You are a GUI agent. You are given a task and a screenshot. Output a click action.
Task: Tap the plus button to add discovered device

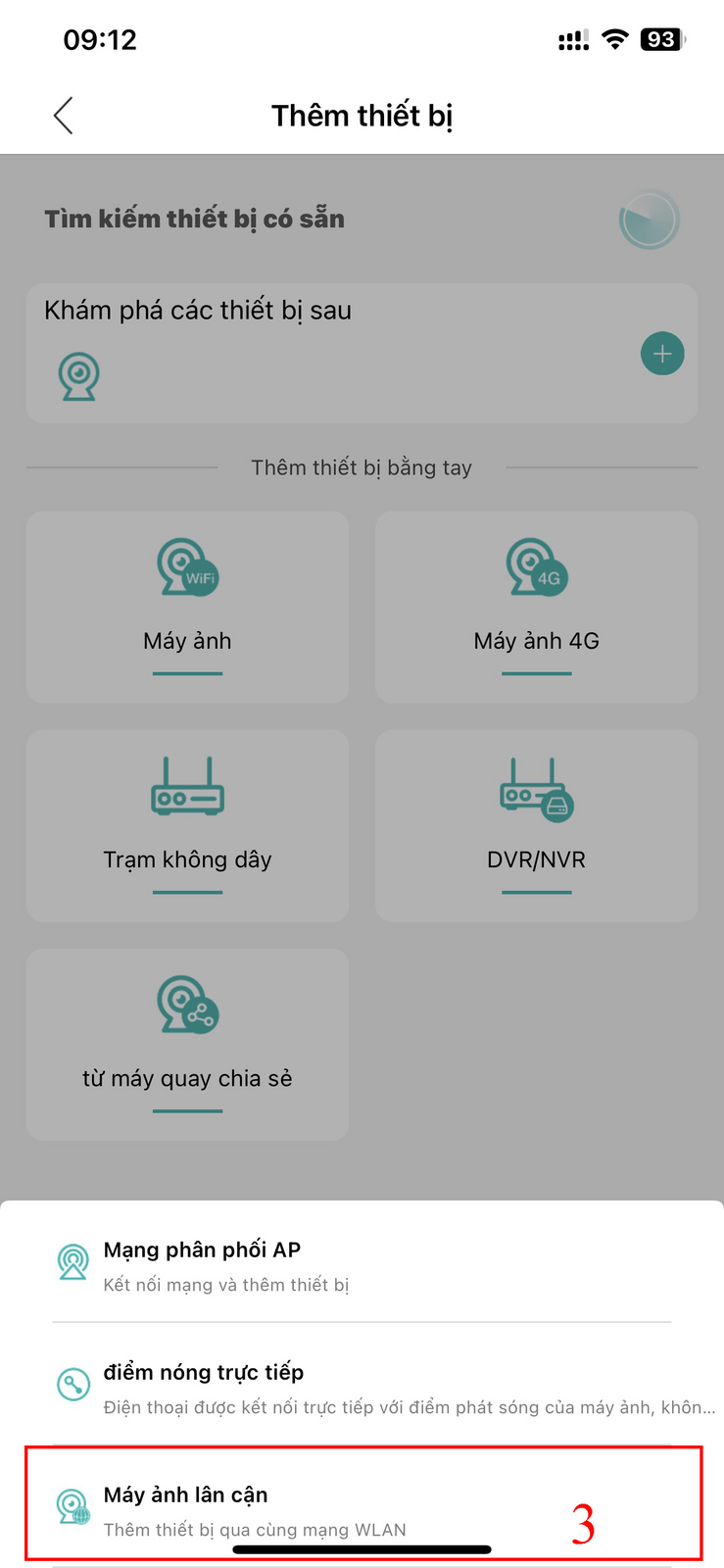662,354
